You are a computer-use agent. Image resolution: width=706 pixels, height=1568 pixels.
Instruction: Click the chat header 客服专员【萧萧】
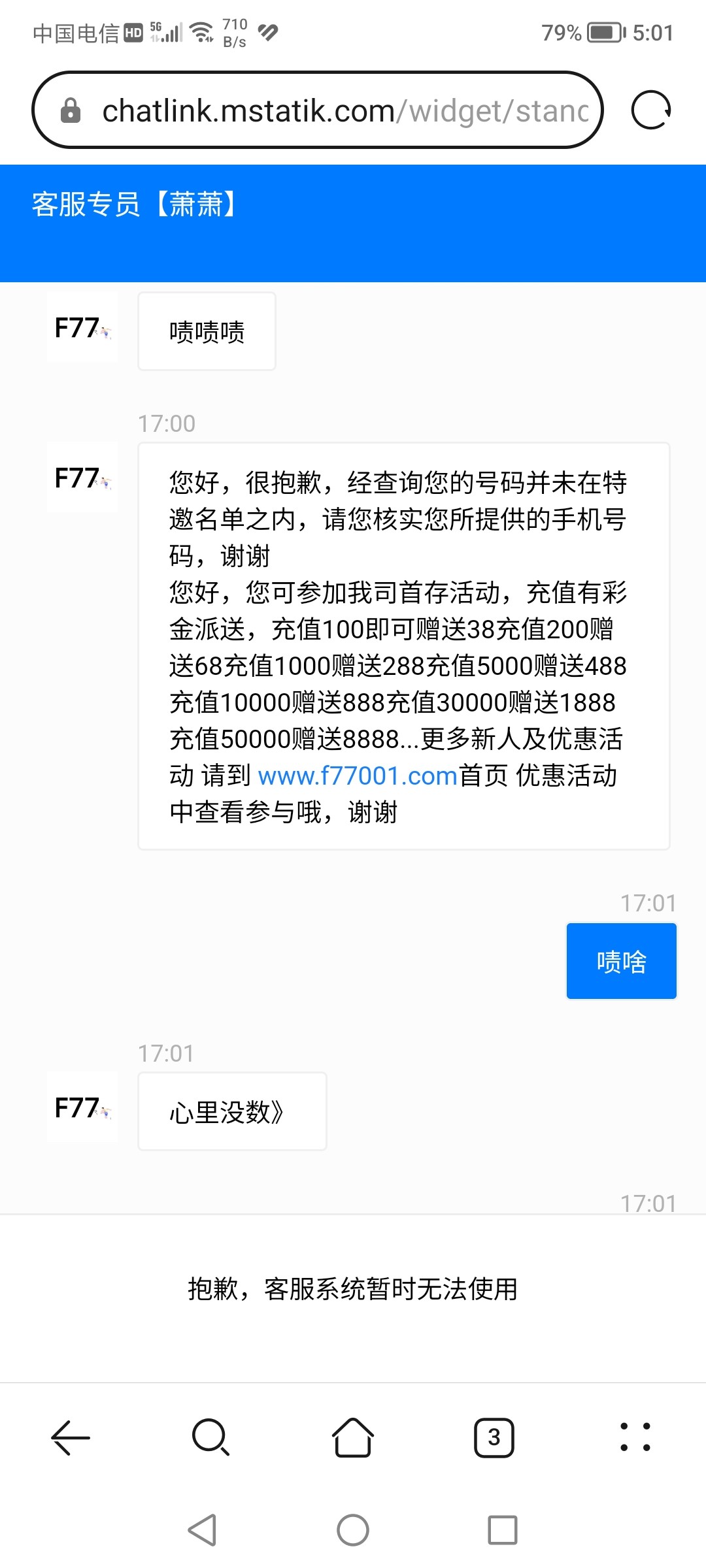pyautogui.click(x=135, y=204)
